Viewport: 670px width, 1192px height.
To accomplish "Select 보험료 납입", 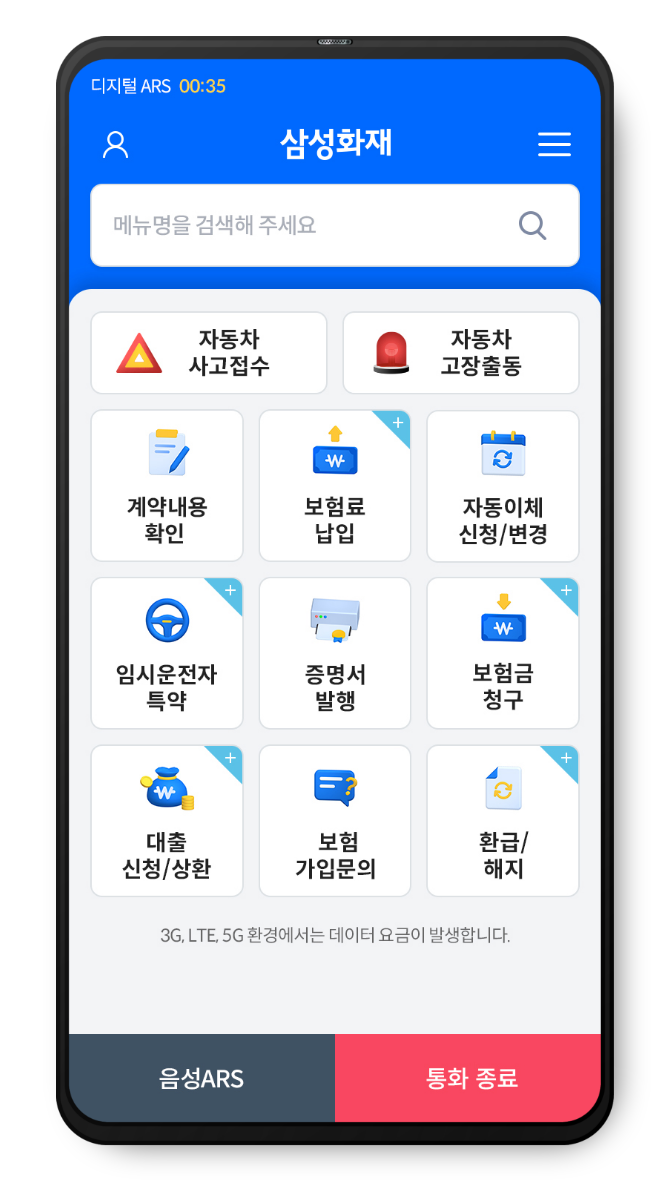I will coord(335,486).
